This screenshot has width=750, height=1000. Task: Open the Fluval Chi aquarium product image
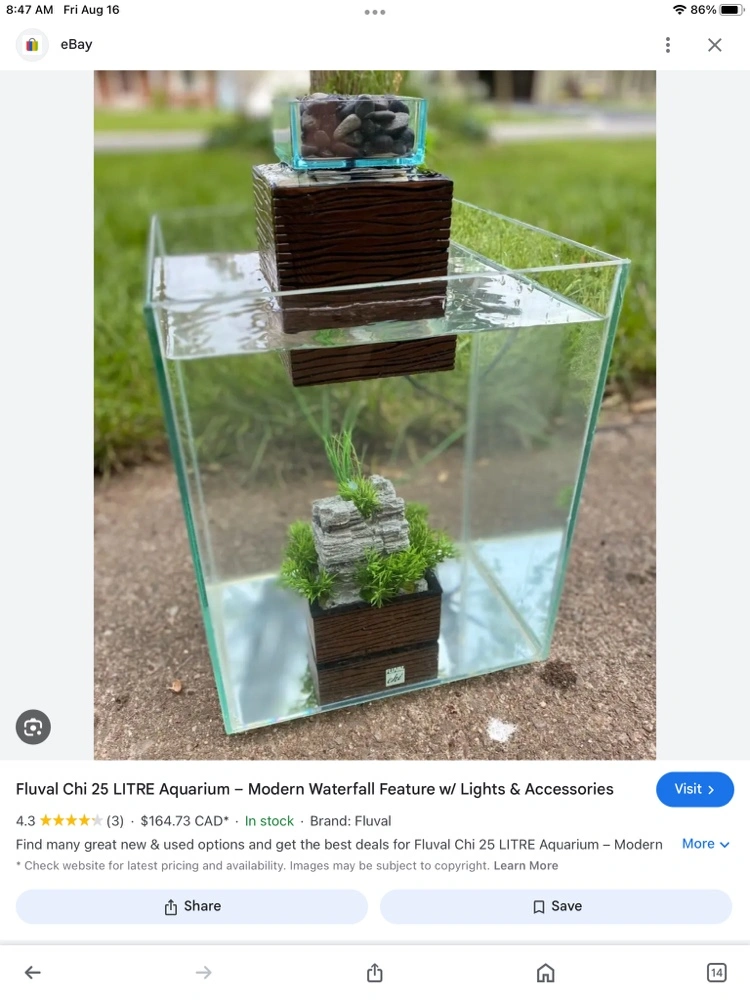point(375,415)
